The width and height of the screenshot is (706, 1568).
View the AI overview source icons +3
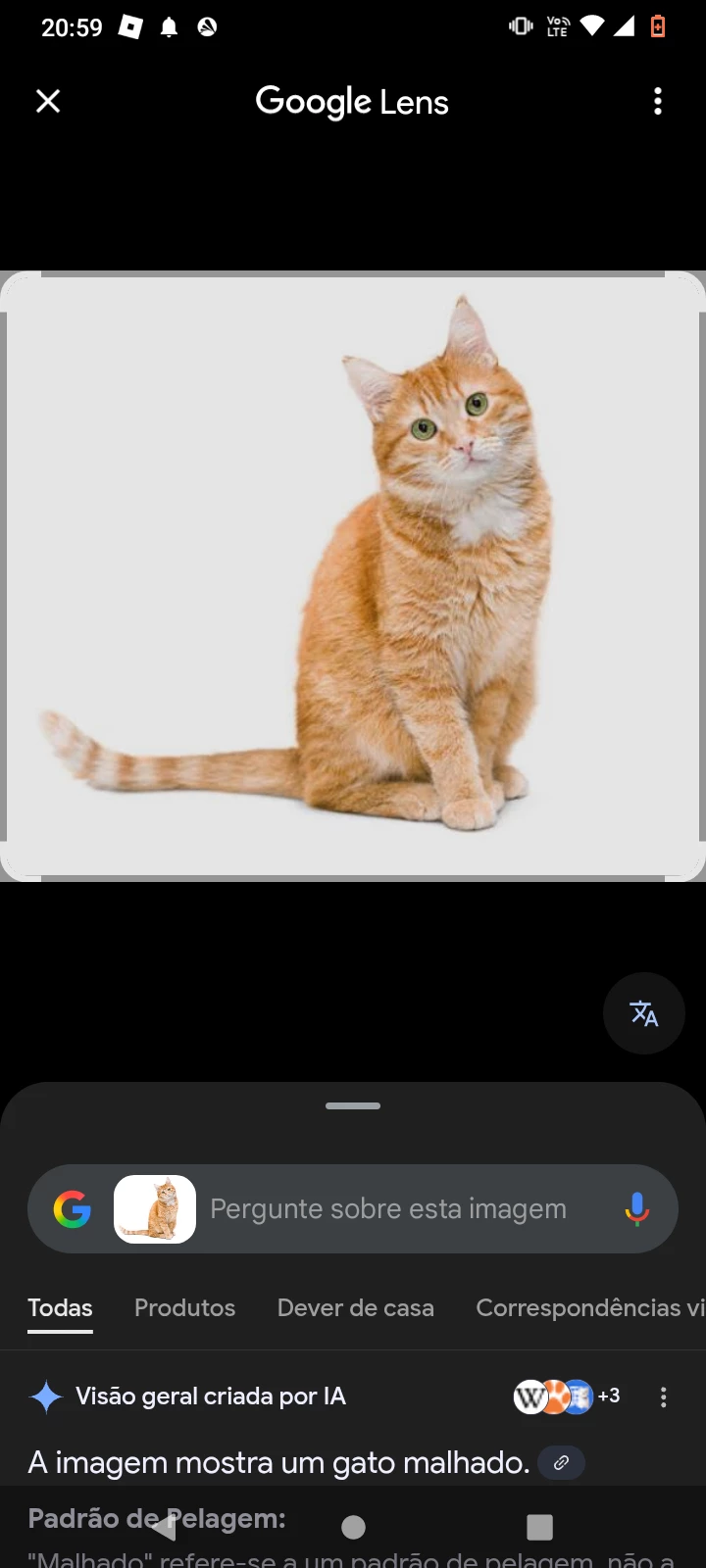point(567,1396)
